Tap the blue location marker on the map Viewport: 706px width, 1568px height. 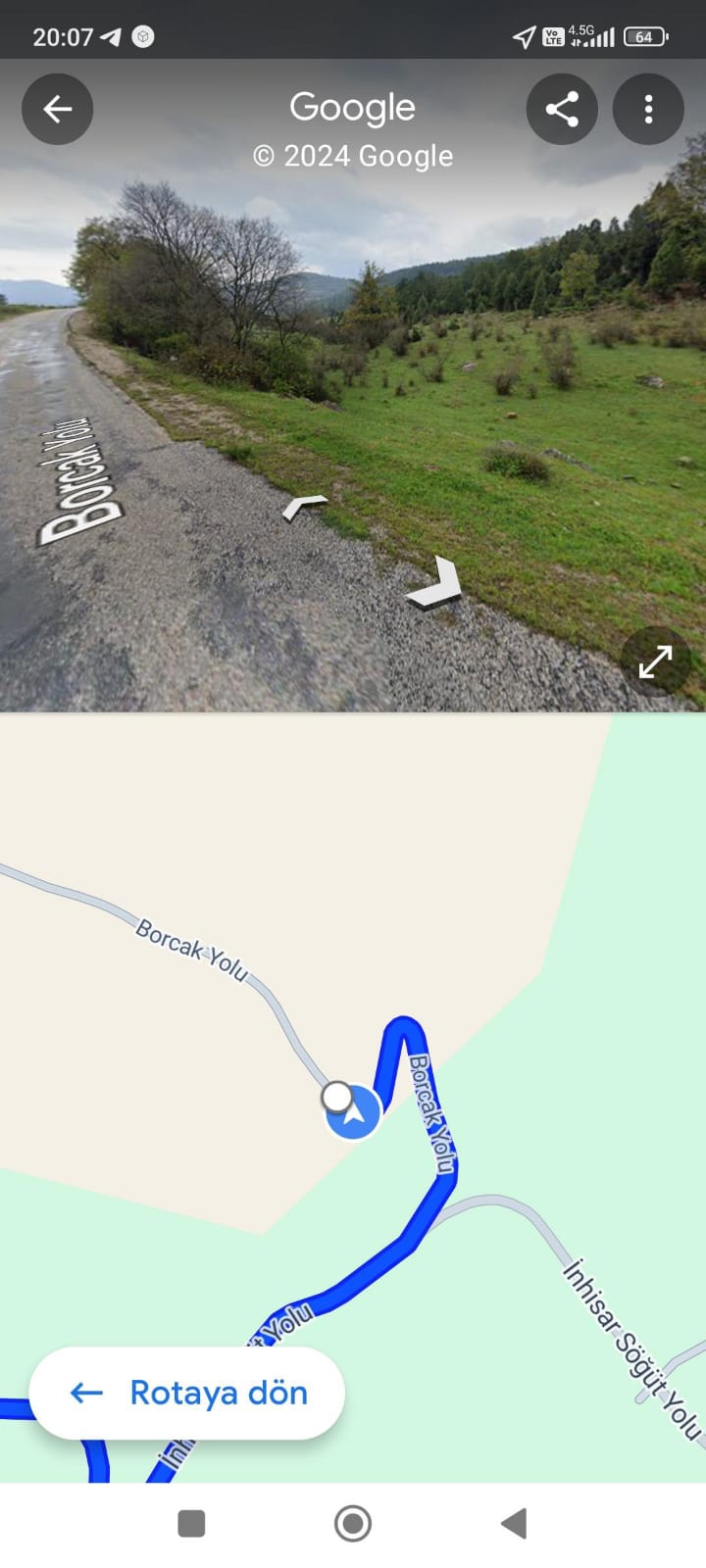[354, 1113]
